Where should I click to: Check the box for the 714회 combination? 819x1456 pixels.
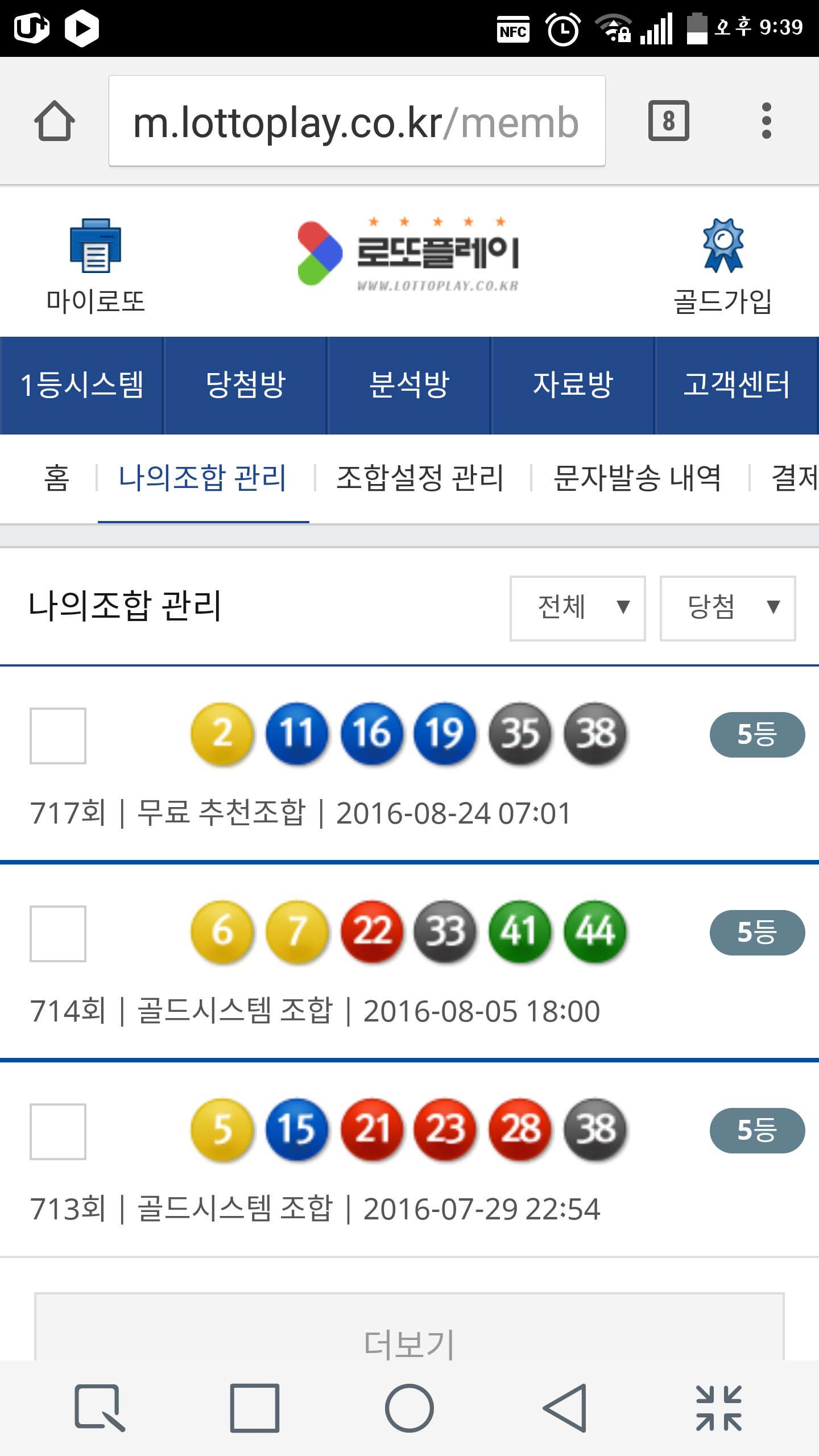point(58,933)
